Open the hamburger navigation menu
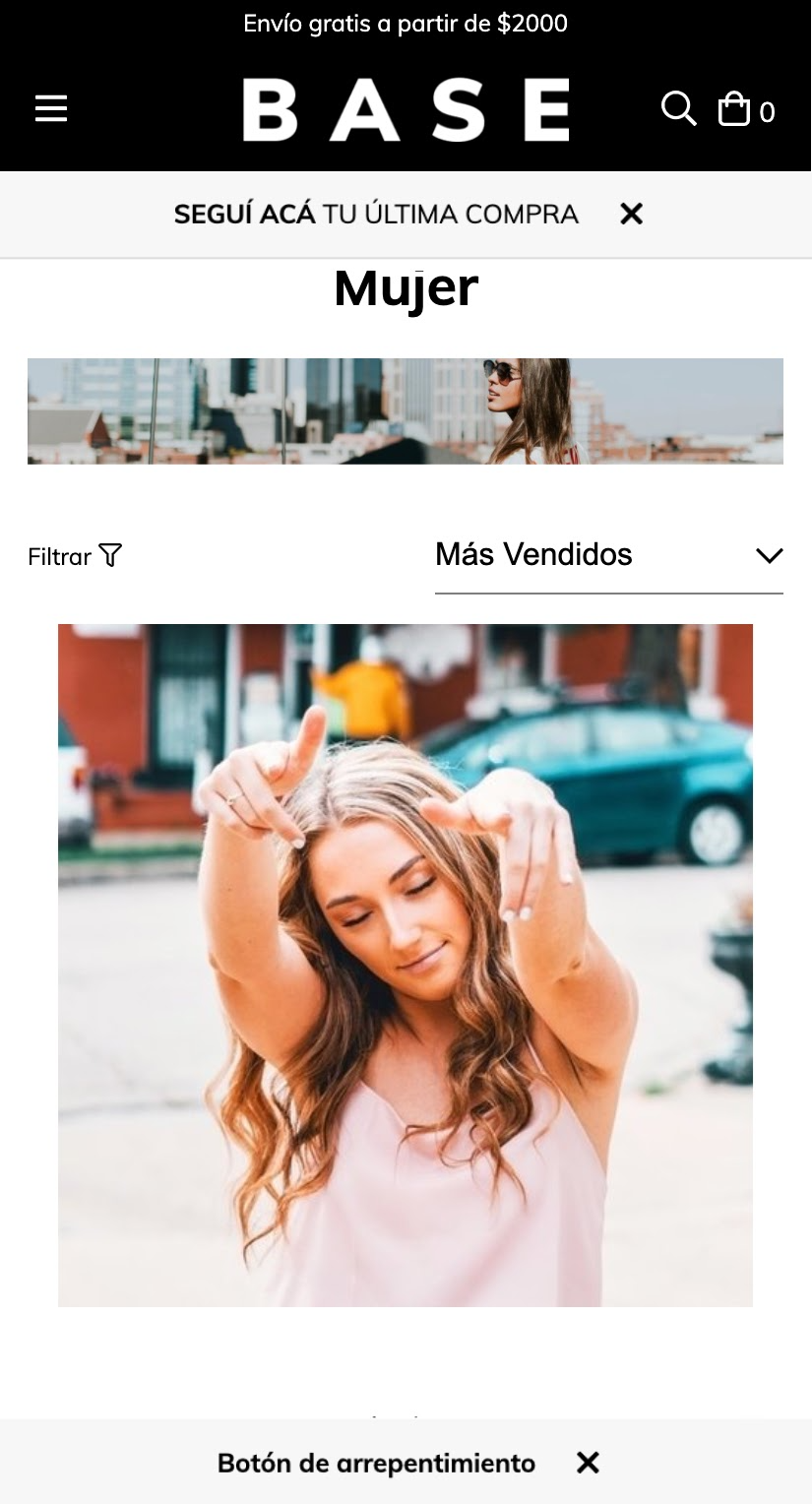Image resolution: width=812 pixels, height=1504 pixels. click(51, 108)
